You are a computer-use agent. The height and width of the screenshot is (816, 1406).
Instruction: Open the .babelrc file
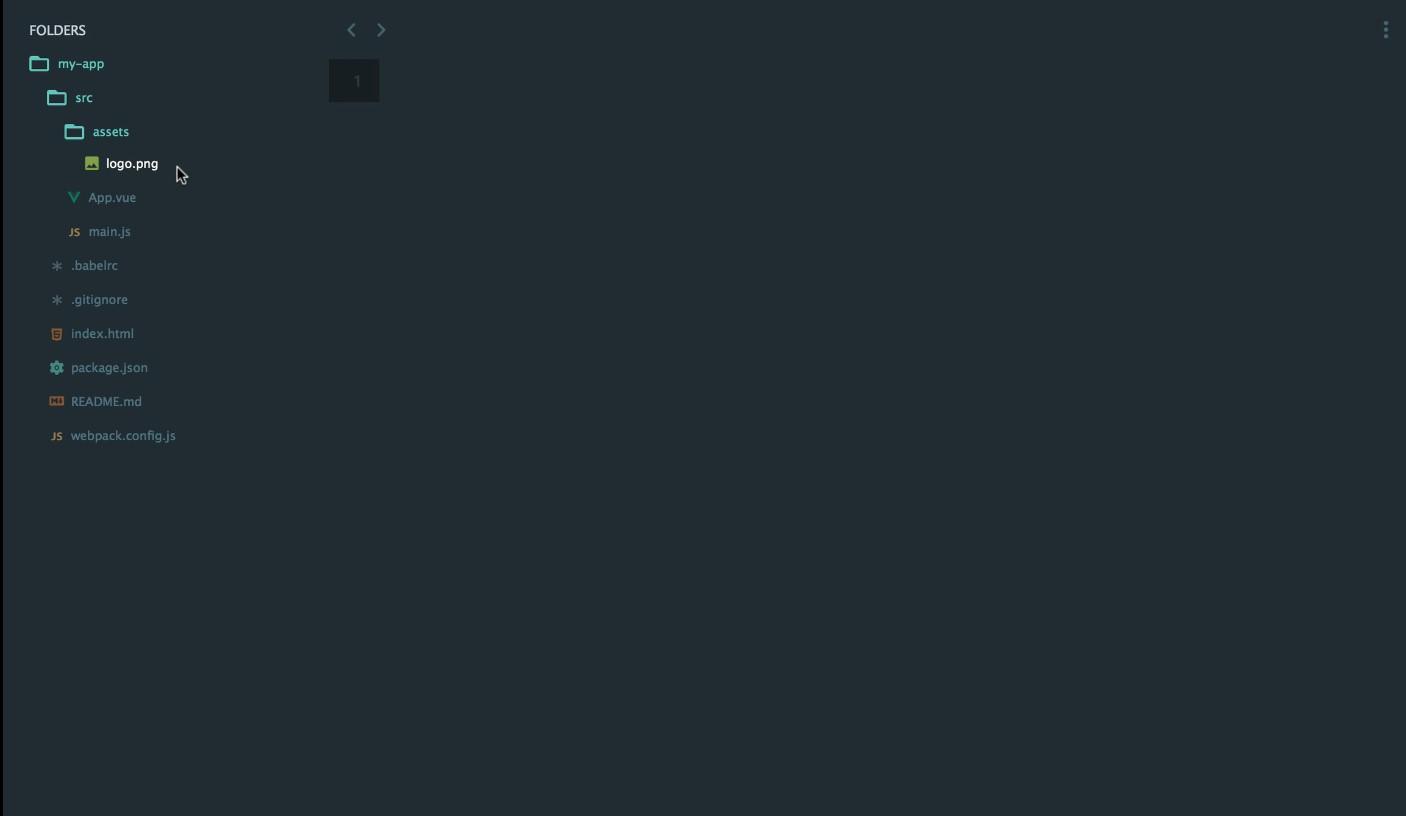point(94,266)
